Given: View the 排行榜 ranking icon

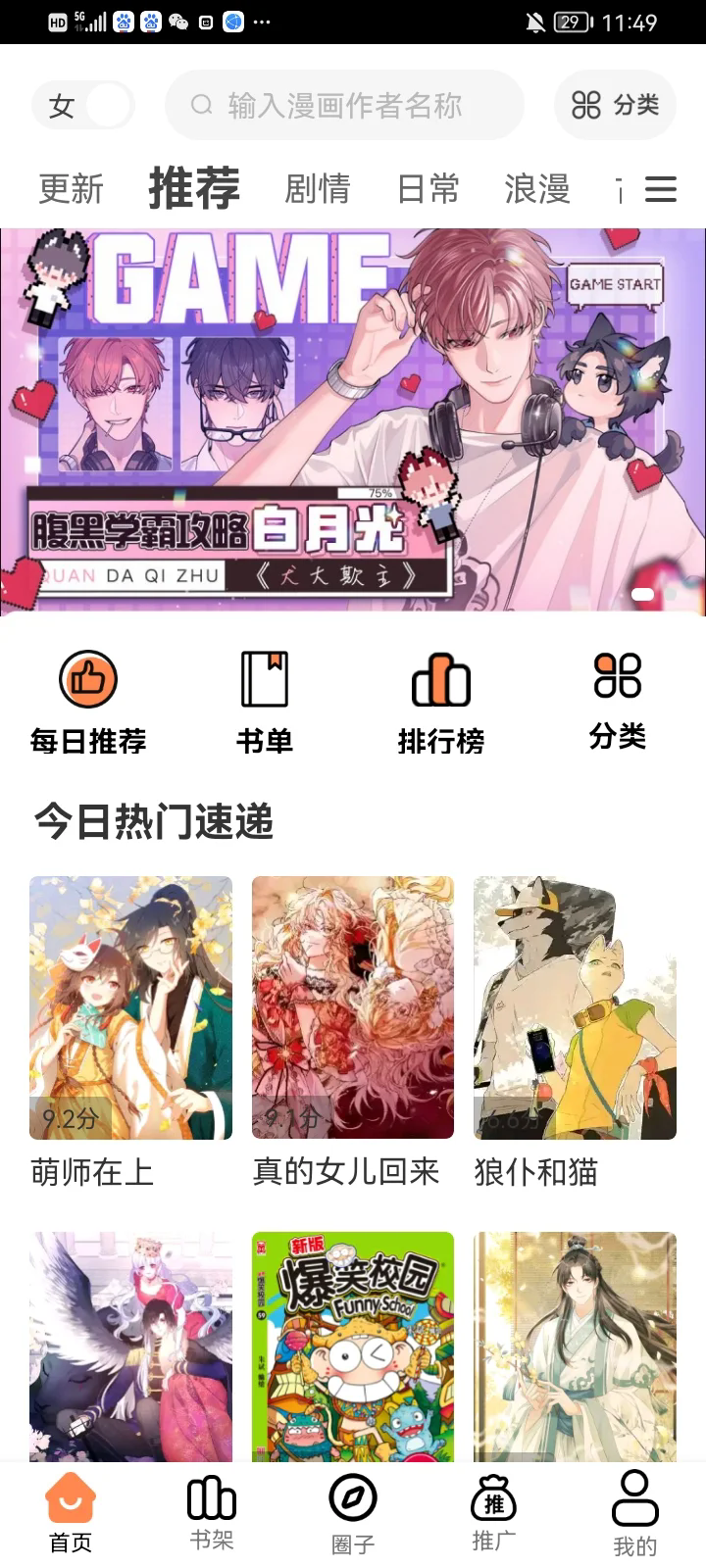Looking at the screenshot, I should pyautogui.click(x=440, y=678).
